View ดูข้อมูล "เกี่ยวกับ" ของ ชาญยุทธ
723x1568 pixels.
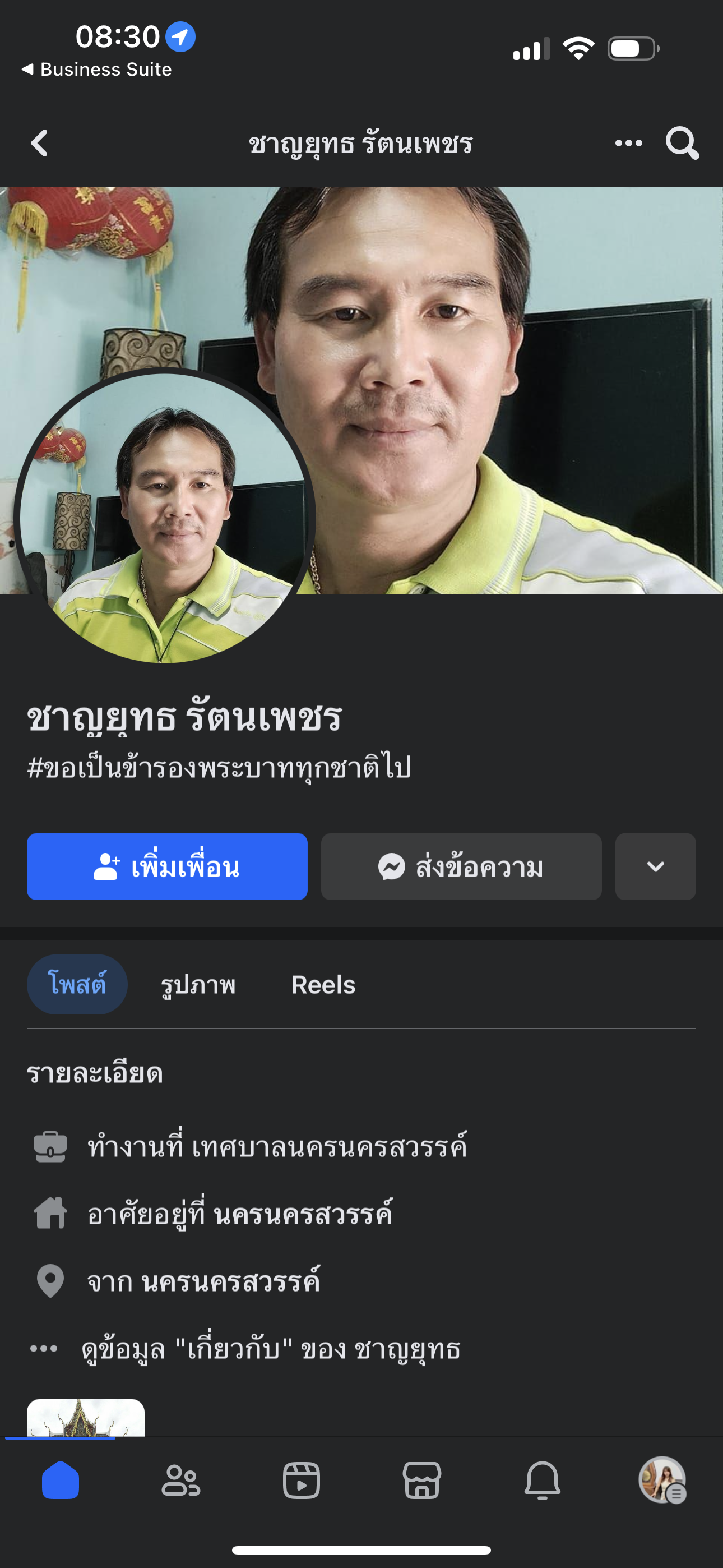[x=270, y=1349]
